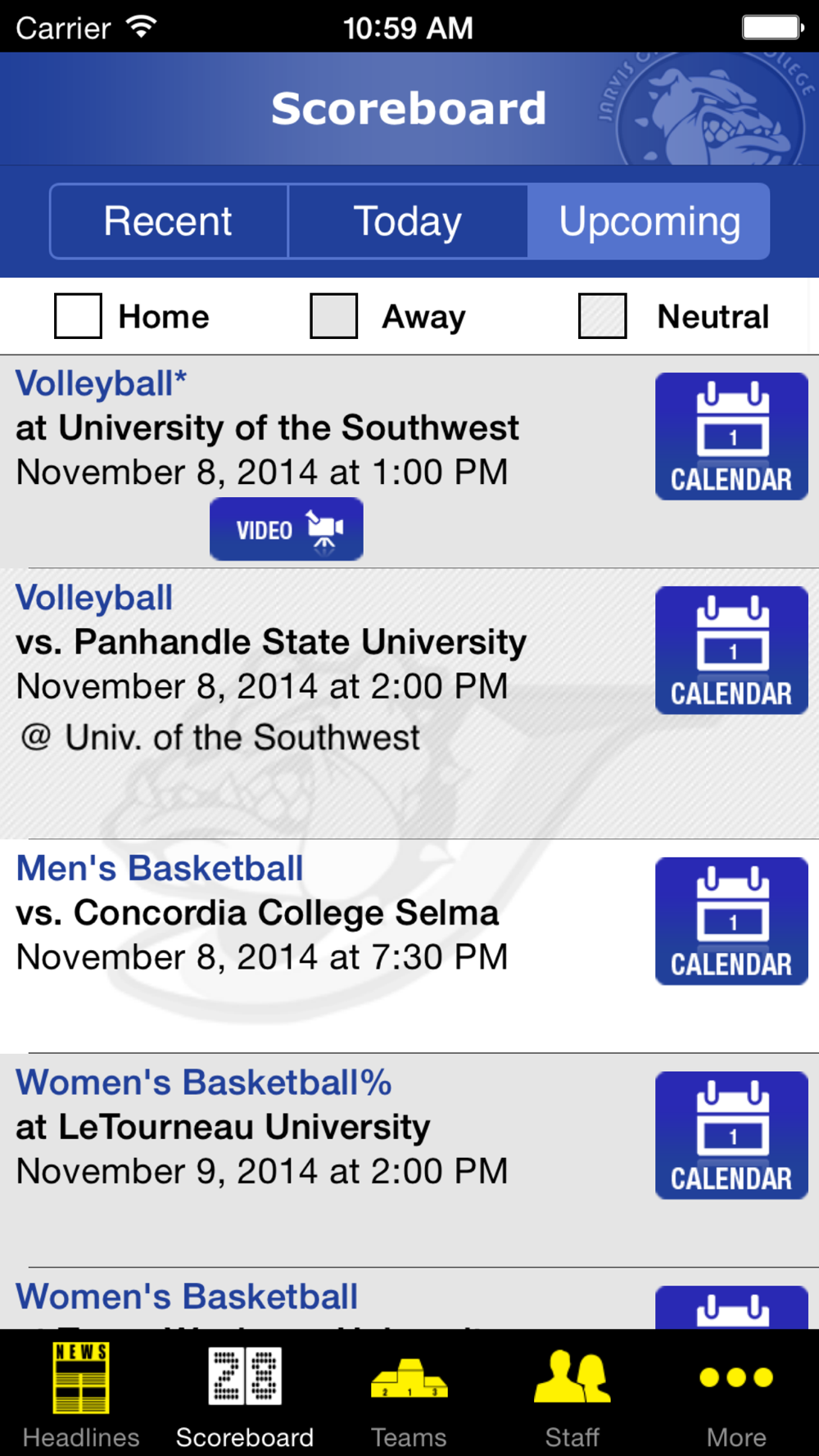Open the More tab
The width and height of the screenshot is (819, 1456).
pos(736,1394)
